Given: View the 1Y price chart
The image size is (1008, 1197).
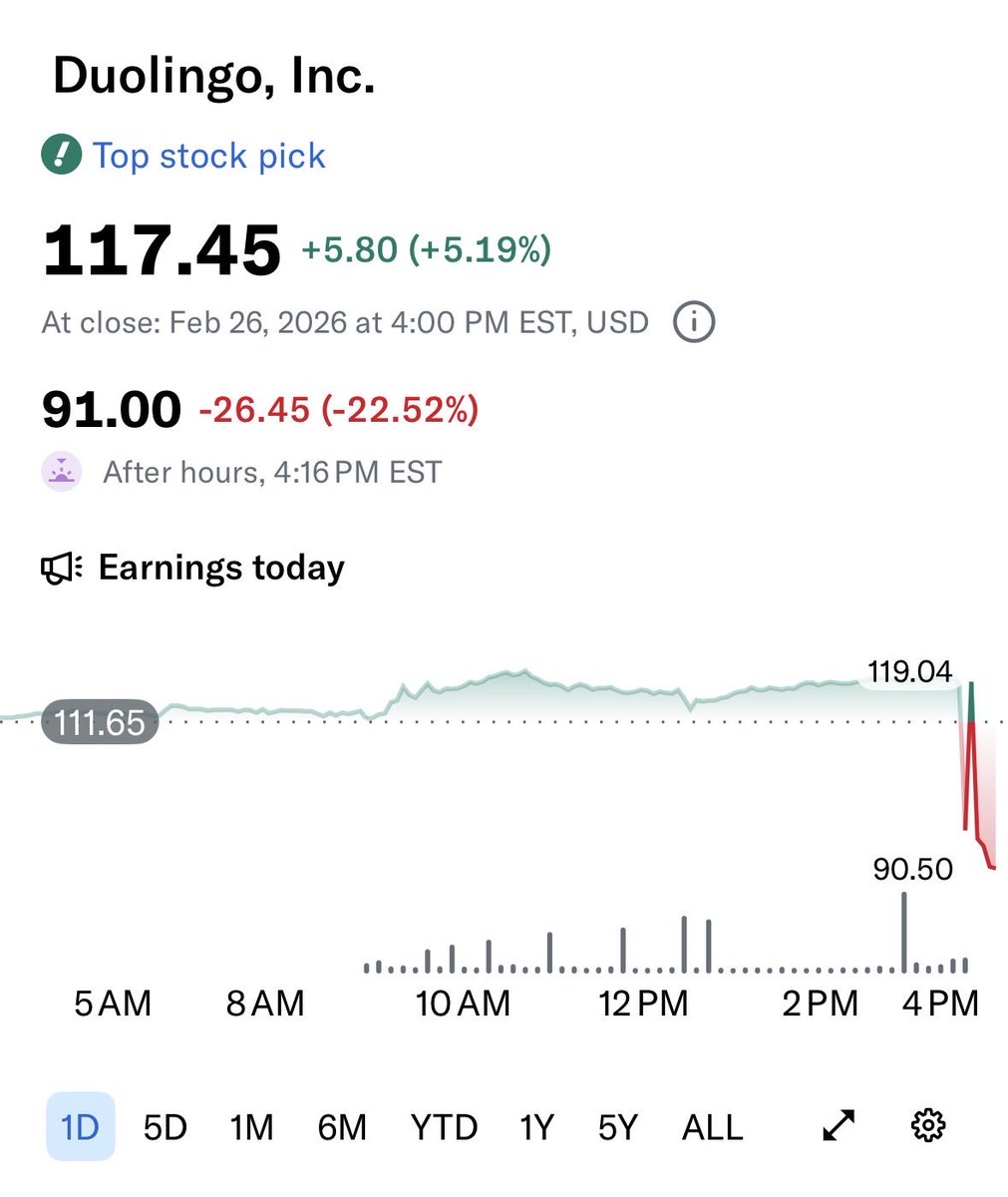Looking at the screenshot, I should [535, 1127].
